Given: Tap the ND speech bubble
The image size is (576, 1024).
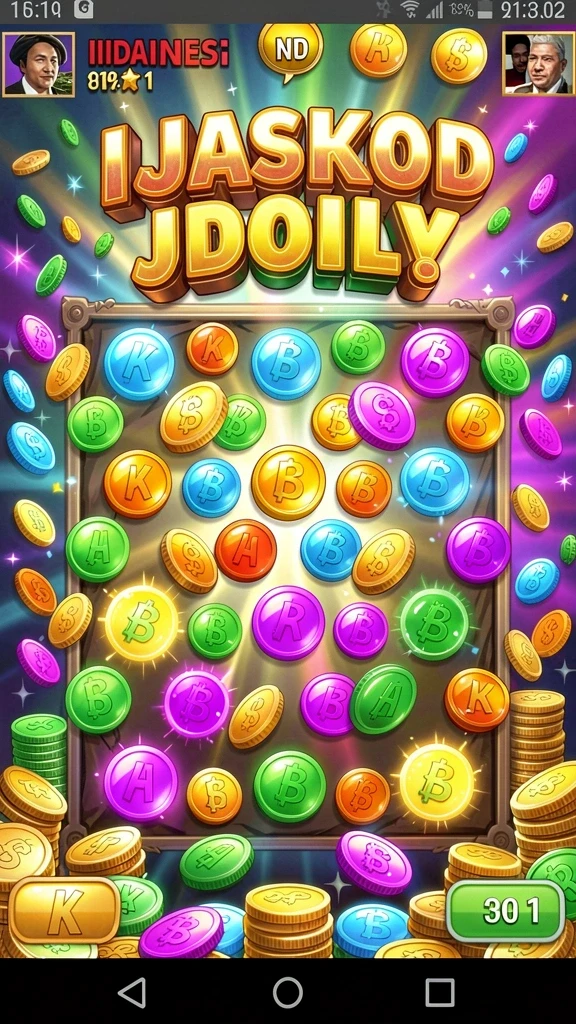Looking at the screenshot, I should [291, 52].
